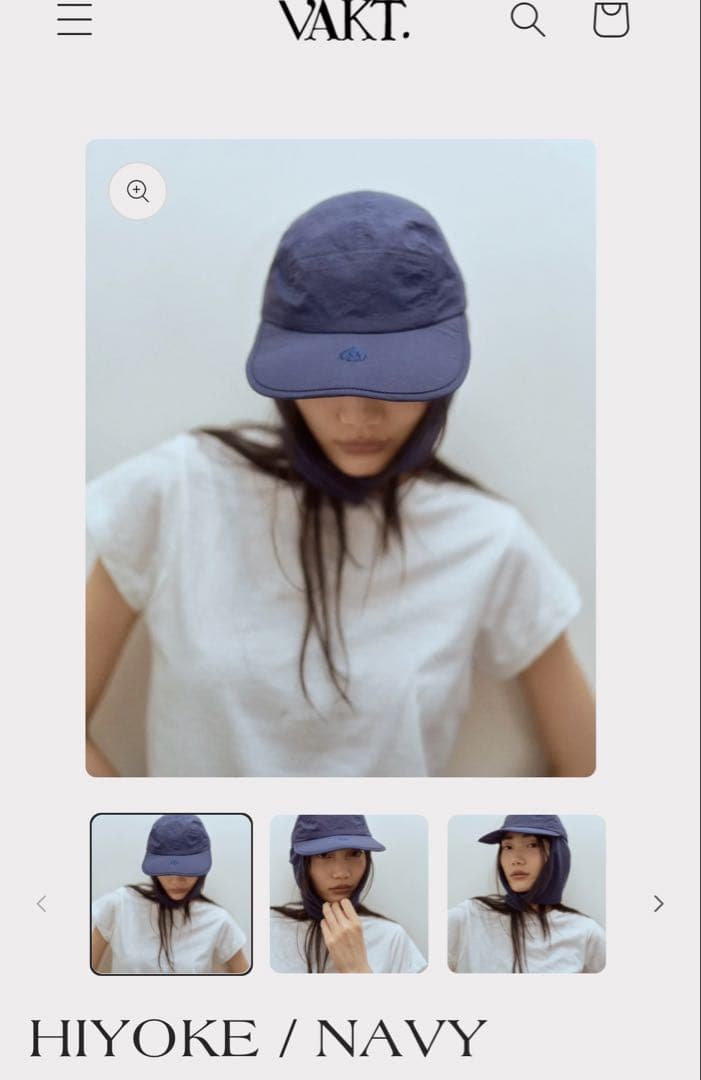Zoom into the main product image
The image size is (701, 1080).
(138, 191)
